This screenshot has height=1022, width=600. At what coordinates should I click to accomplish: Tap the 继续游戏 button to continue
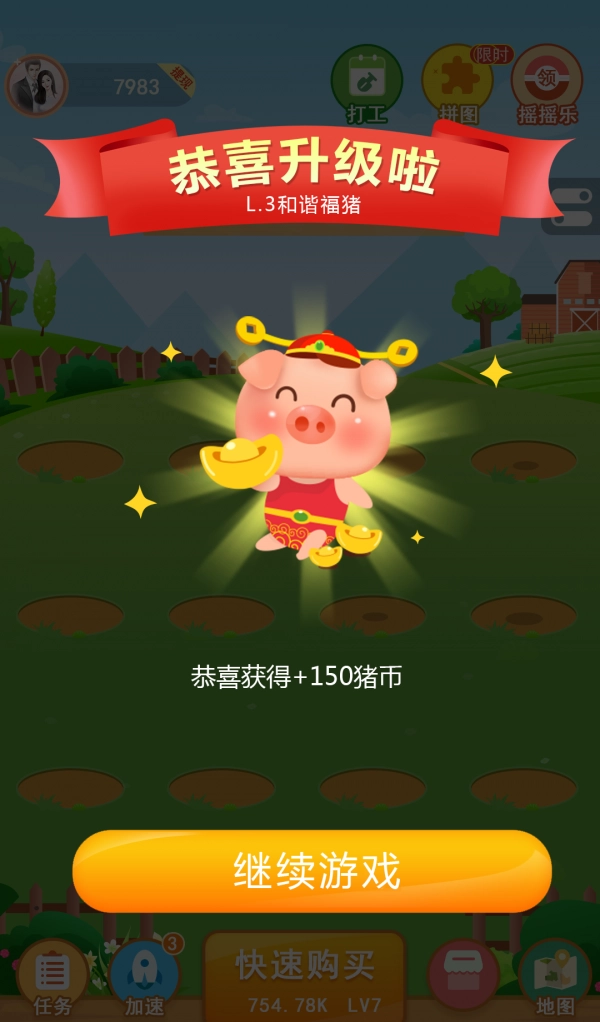[312, 871]
